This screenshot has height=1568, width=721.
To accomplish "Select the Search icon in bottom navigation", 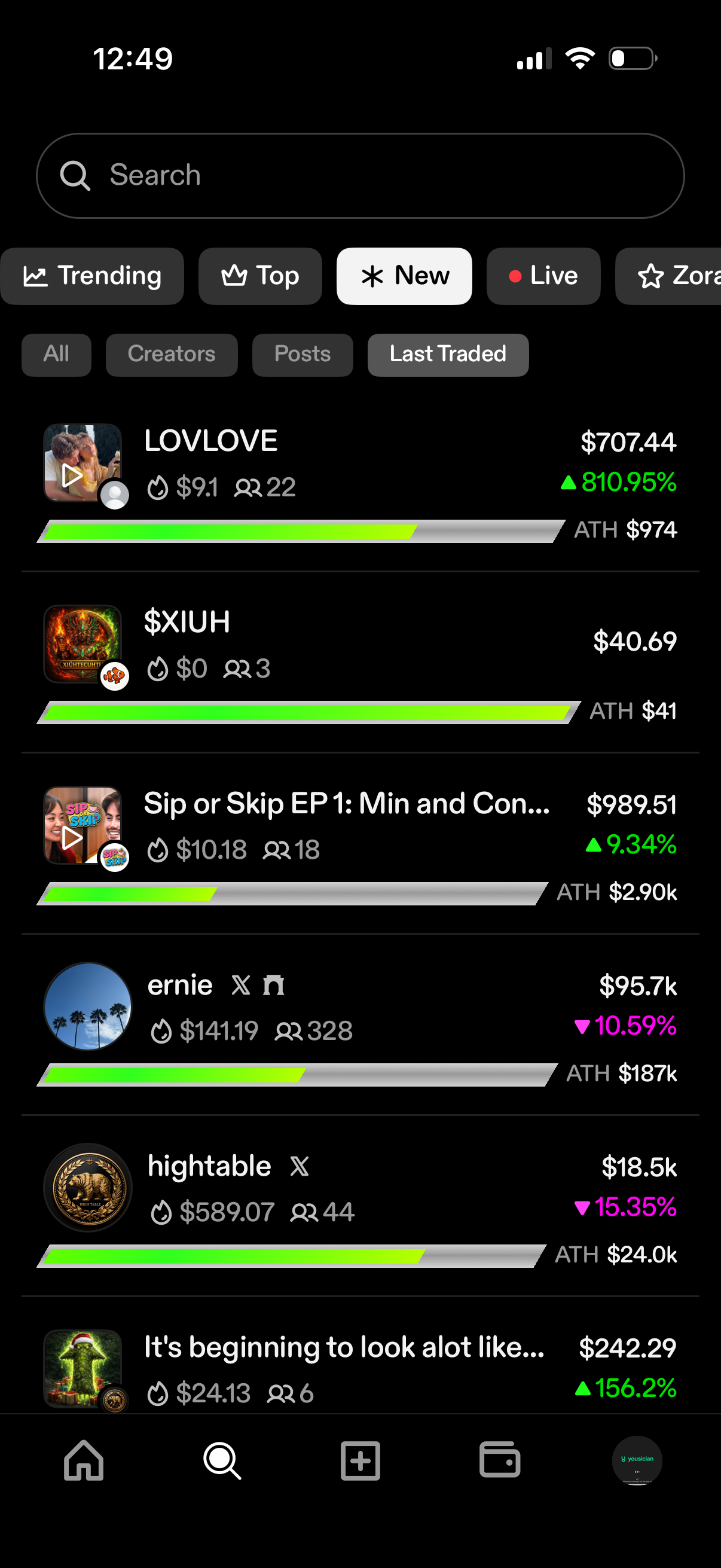I will pos(221,1460).
